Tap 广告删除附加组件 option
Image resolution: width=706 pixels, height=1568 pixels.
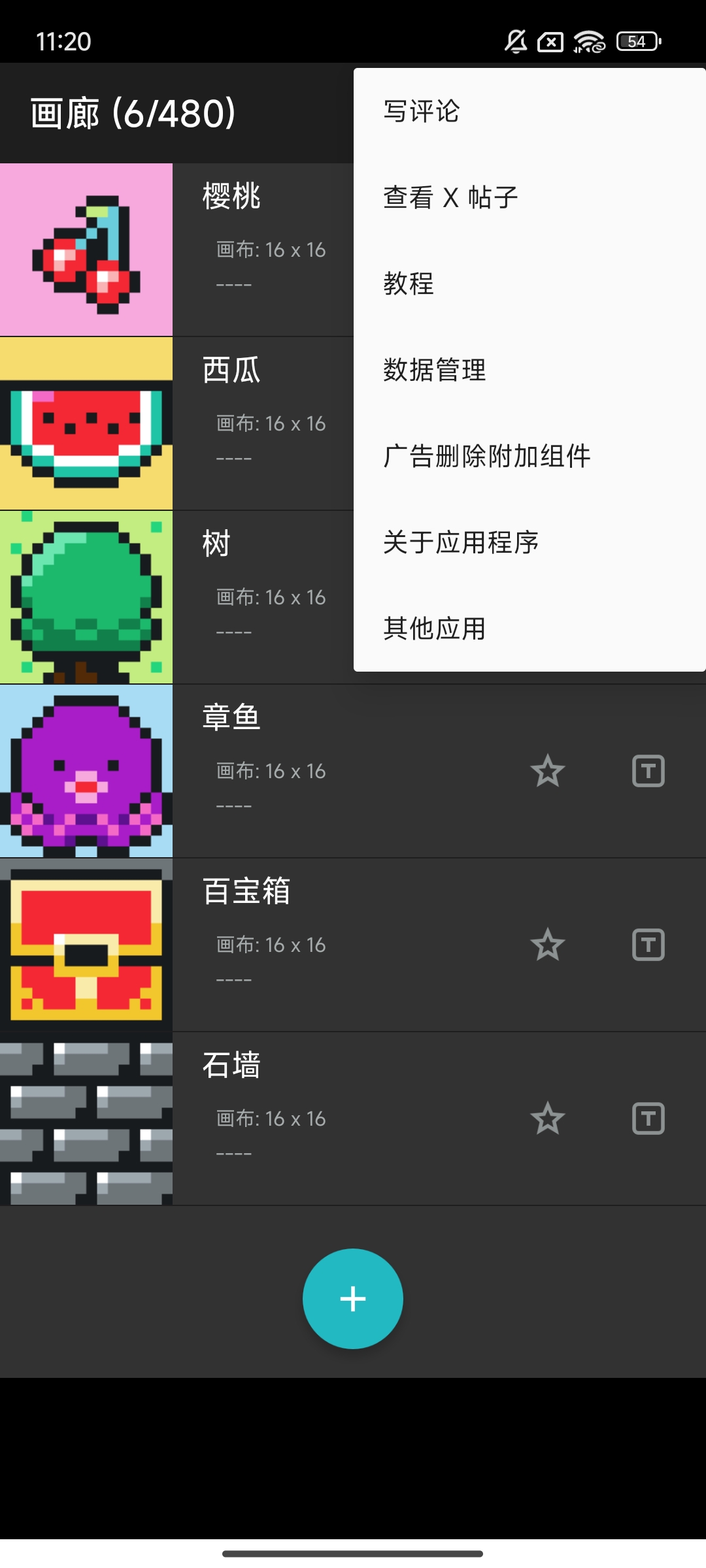click(x=487, y=456)
